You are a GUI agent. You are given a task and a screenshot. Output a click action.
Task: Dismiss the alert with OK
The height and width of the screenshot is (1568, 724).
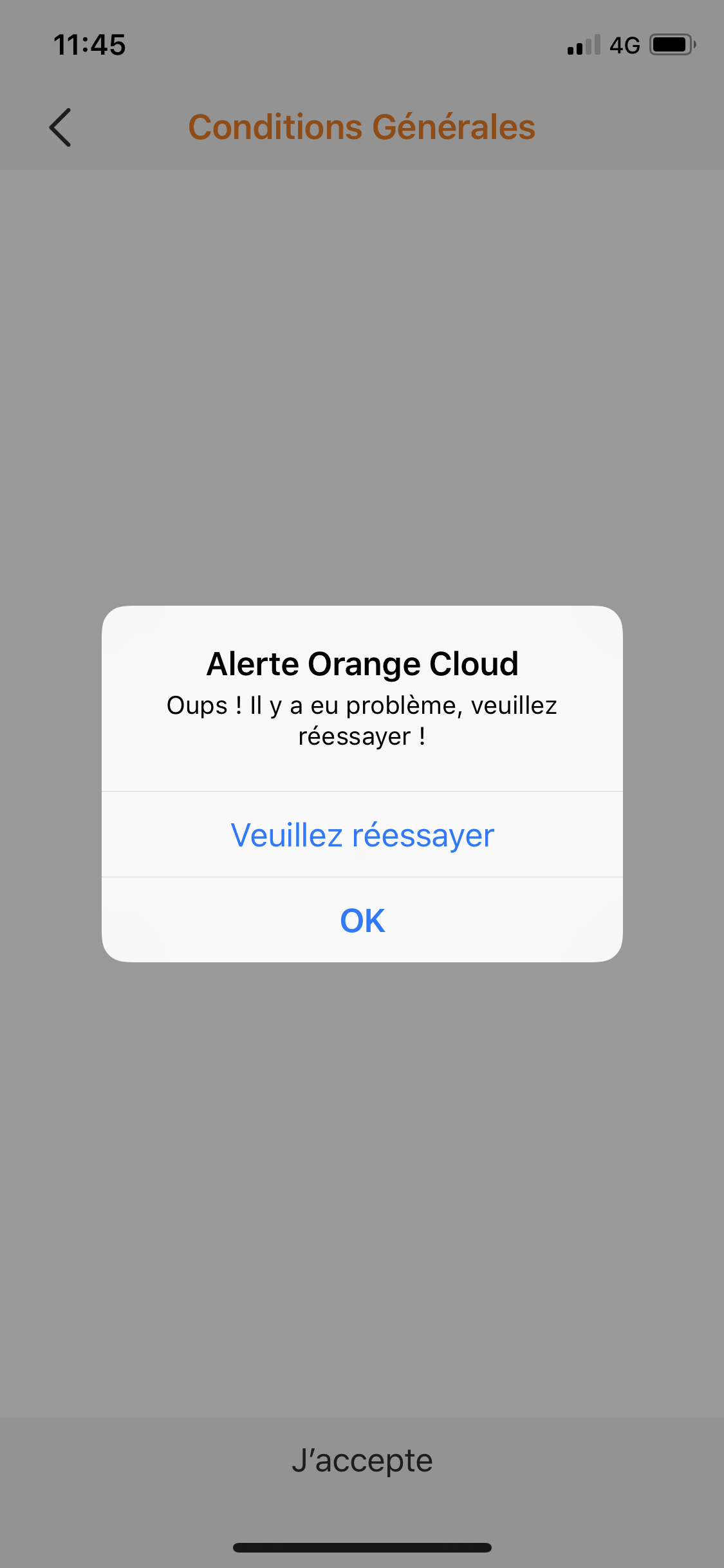362,920
